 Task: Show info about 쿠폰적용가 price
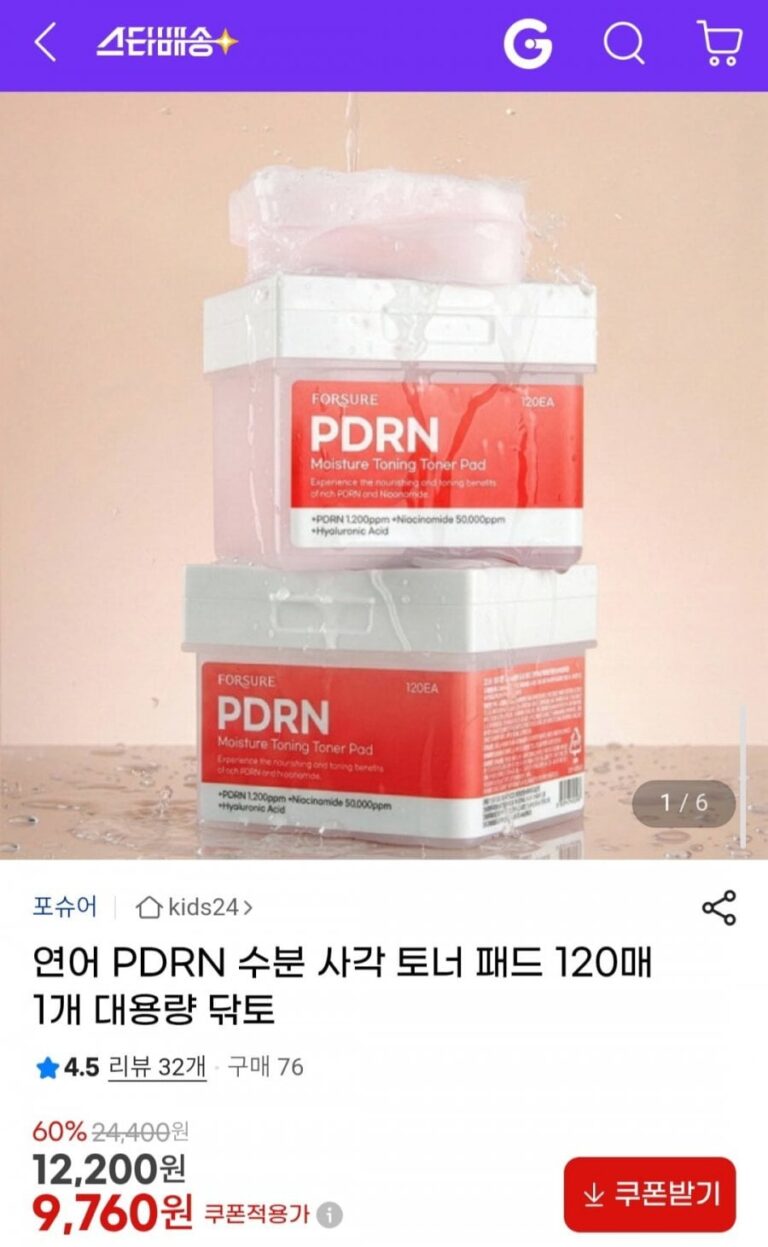coord(330,1215)
